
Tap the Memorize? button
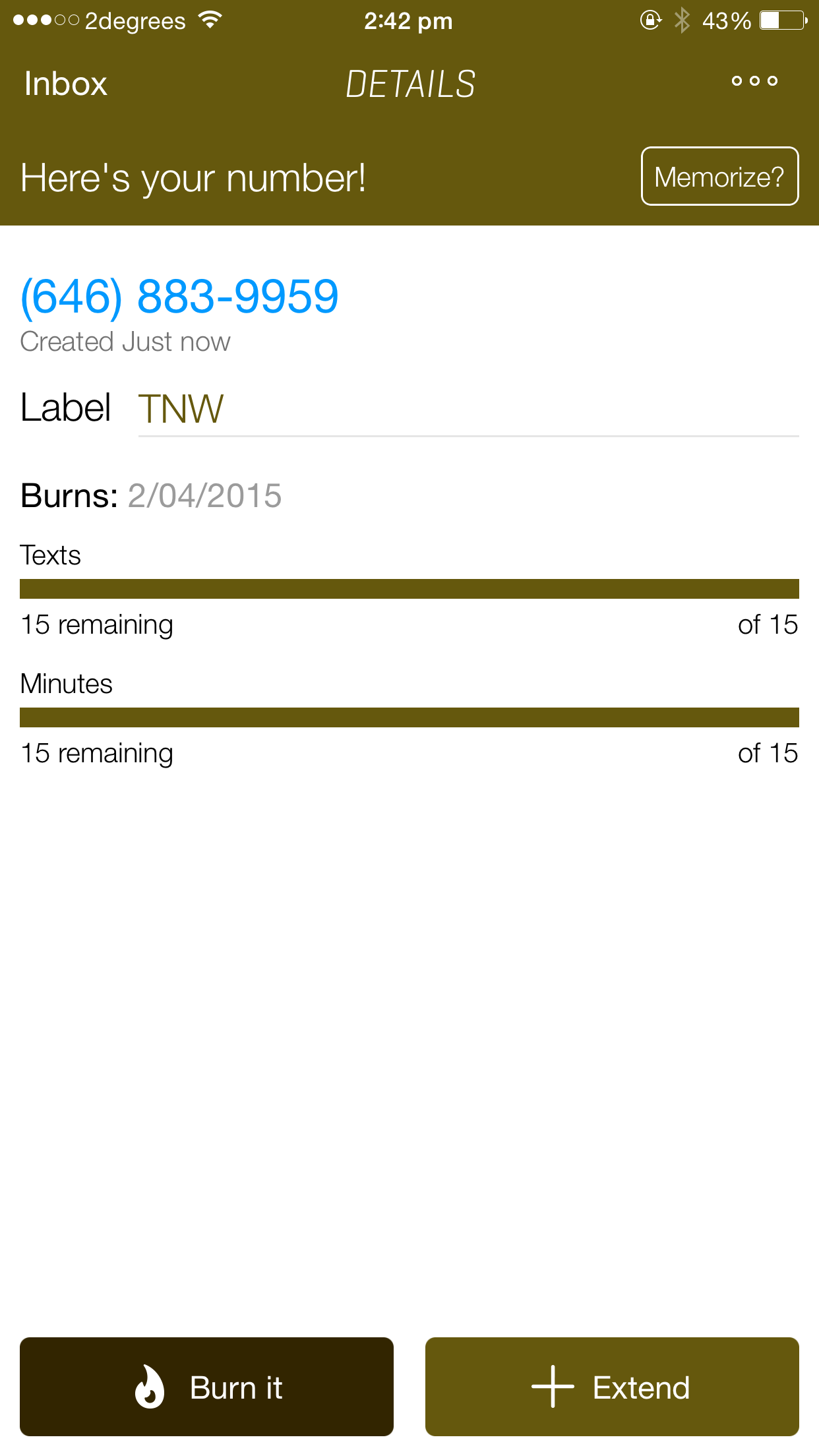point(719,177)
